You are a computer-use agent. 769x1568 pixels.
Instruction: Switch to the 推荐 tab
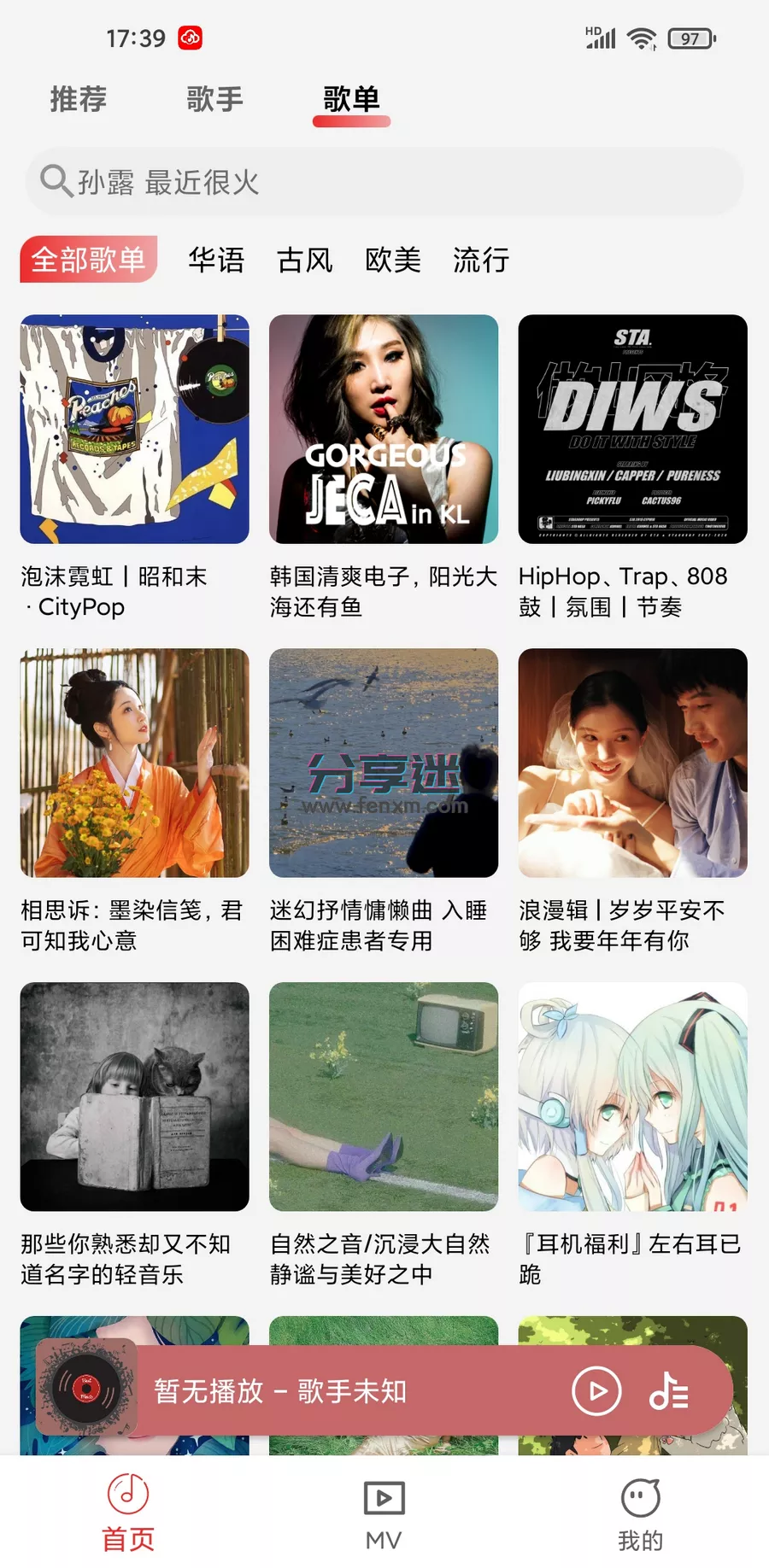click(79, 100)
